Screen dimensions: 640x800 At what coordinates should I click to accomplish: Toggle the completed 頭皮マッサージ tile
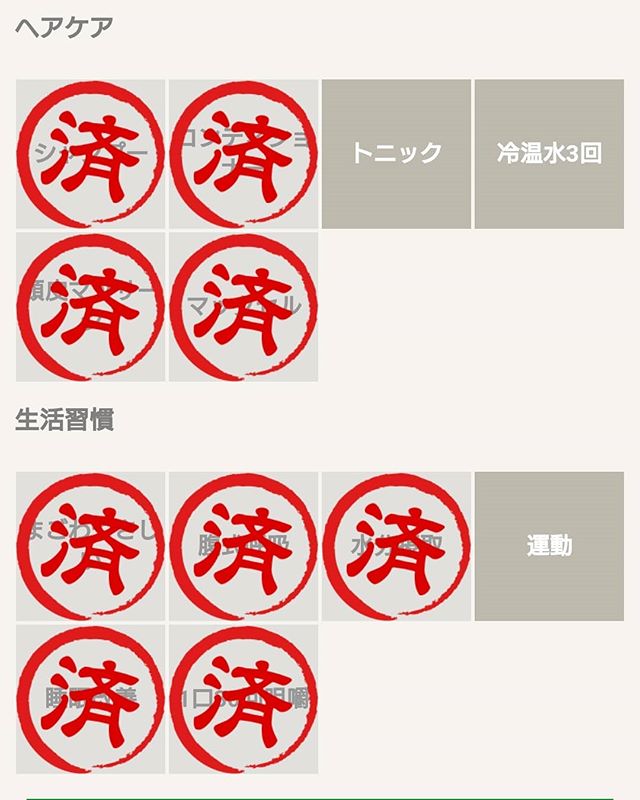point(90,307)
